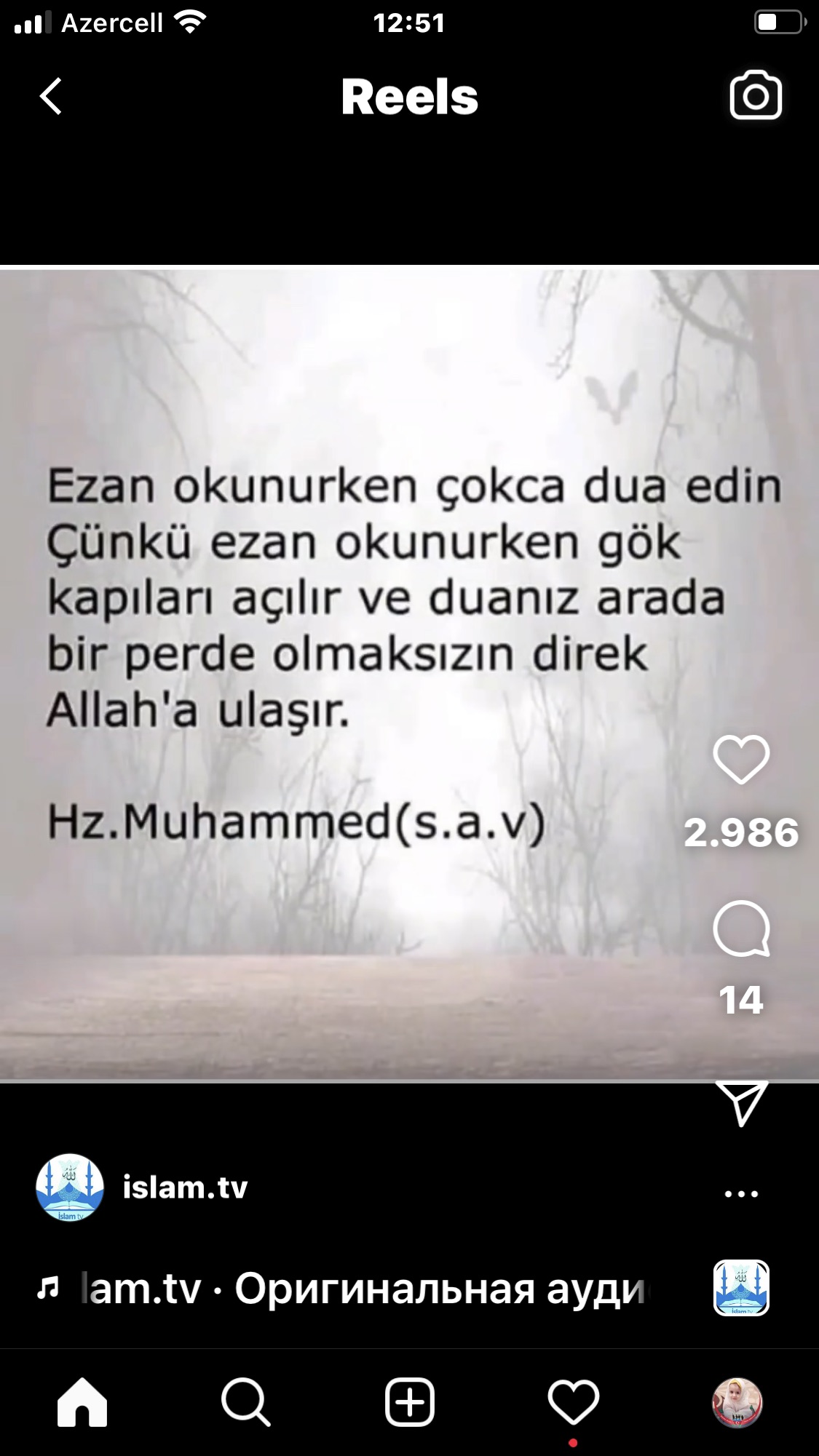819x1456 pixels.
Task: Open the Activity heart tab
Action: [x=574, y=1402]
